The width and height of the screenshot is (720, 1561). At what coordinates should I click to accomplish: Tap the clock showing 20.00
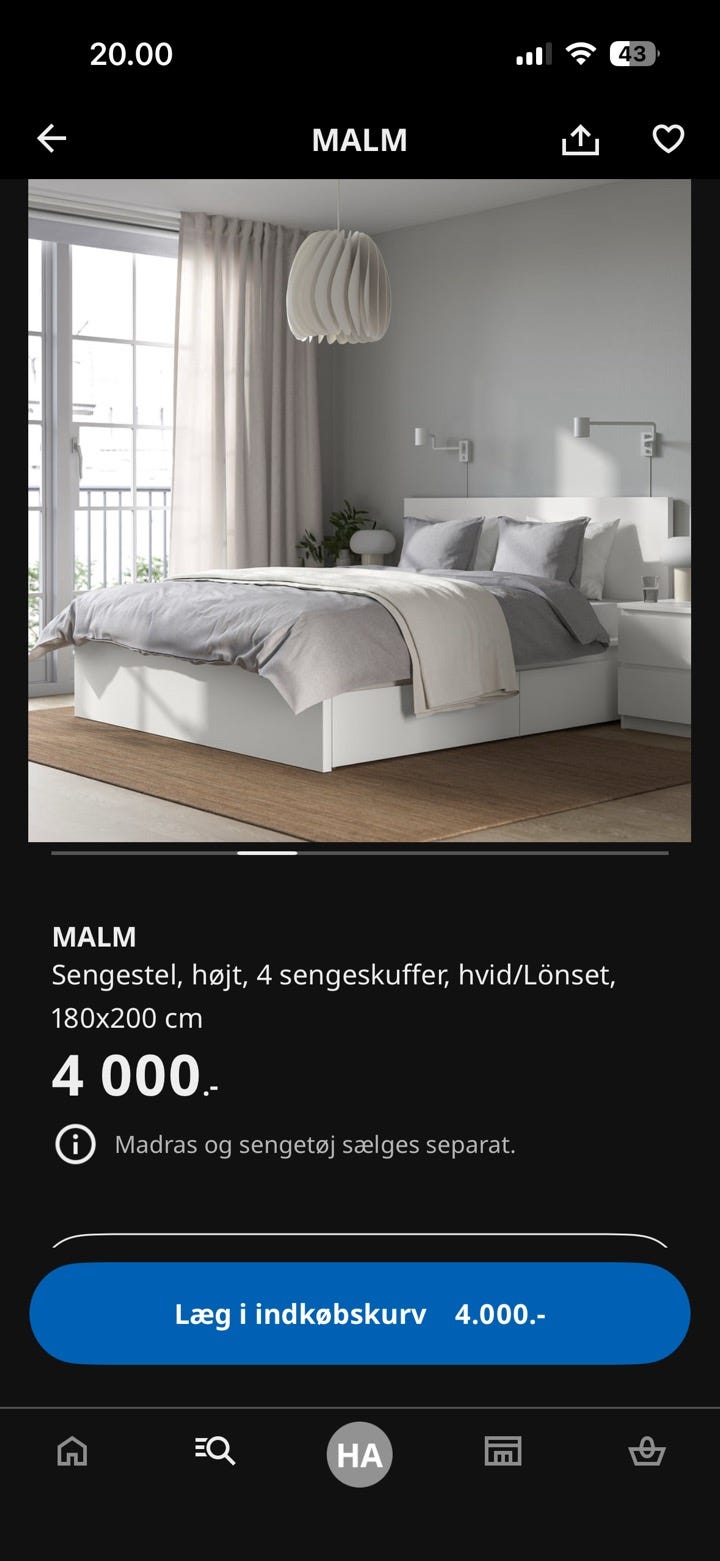133,53
